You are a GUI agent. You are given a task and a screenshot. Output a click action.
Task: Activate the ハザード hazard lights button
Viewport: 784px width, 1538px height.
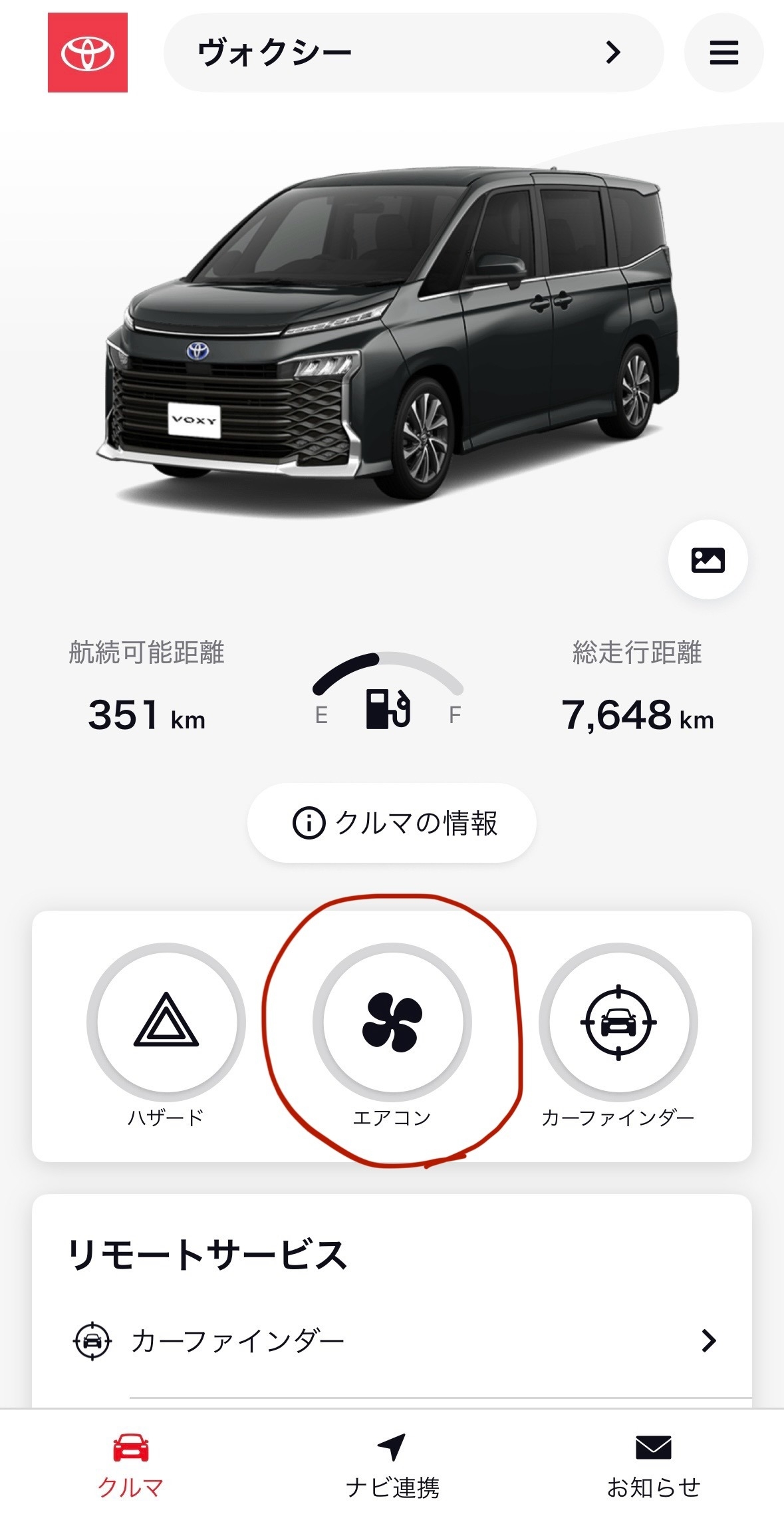tap(166, 1021)
